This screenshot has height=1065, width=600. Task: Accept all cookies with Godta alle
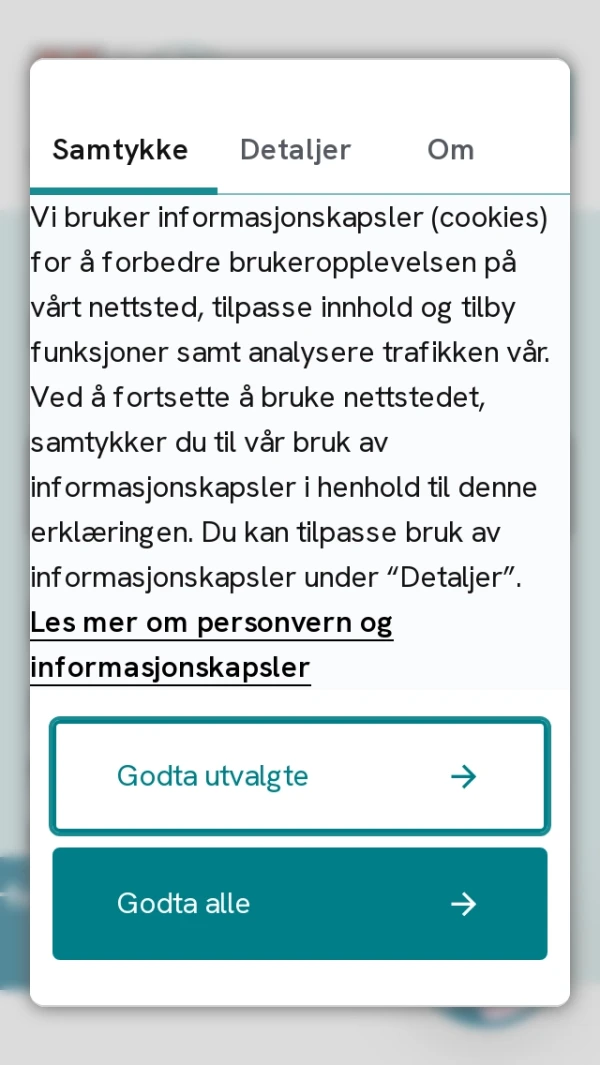[300, 904]
